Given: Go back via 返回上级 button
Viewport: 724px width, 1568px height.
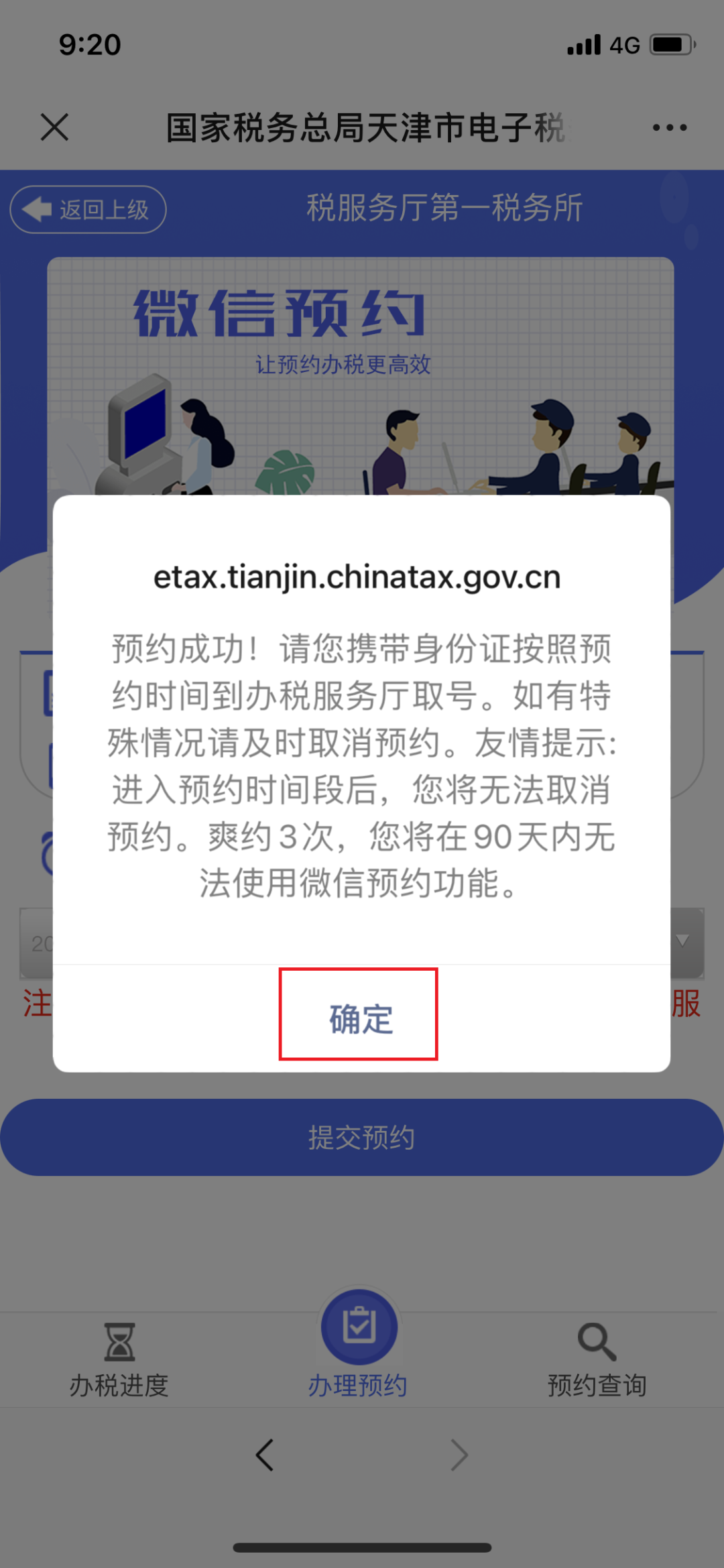Looking at the screenshot, I should point(88,209).
